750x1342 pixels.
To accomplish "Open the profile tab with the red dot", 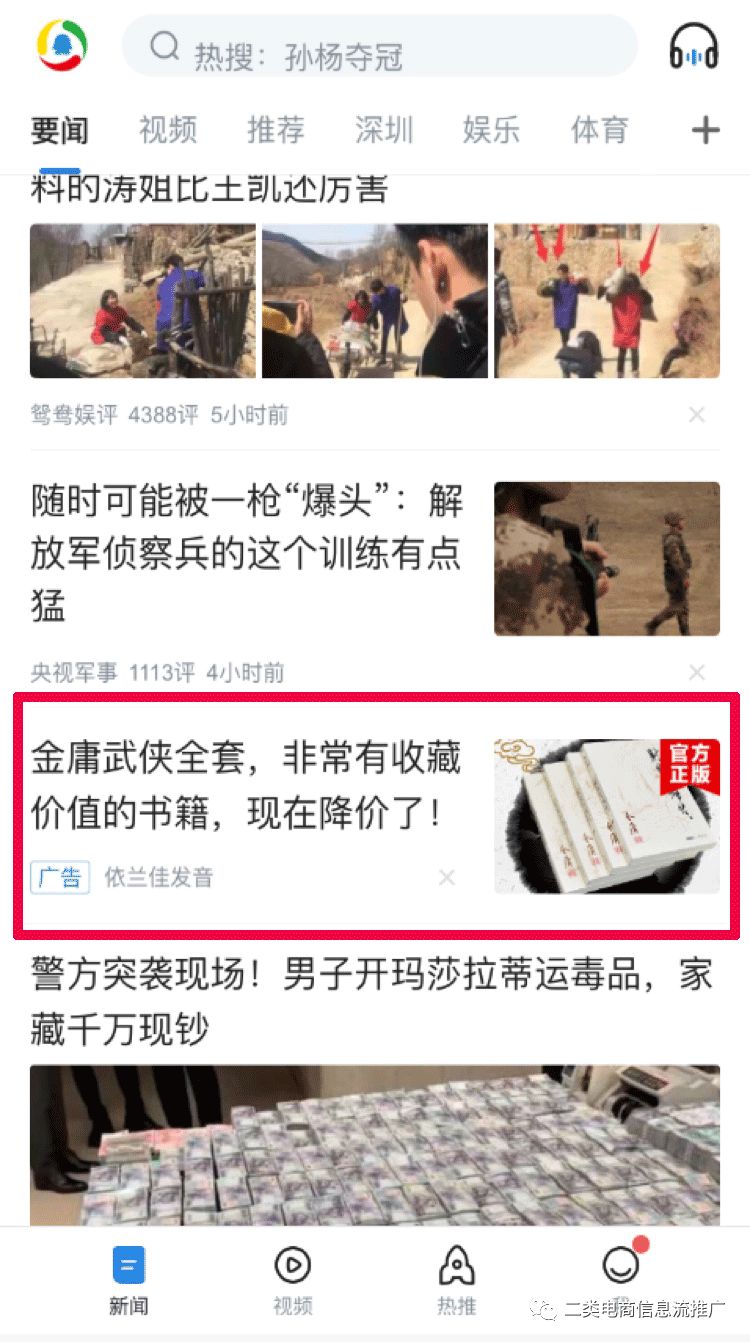I will 623,1266.
